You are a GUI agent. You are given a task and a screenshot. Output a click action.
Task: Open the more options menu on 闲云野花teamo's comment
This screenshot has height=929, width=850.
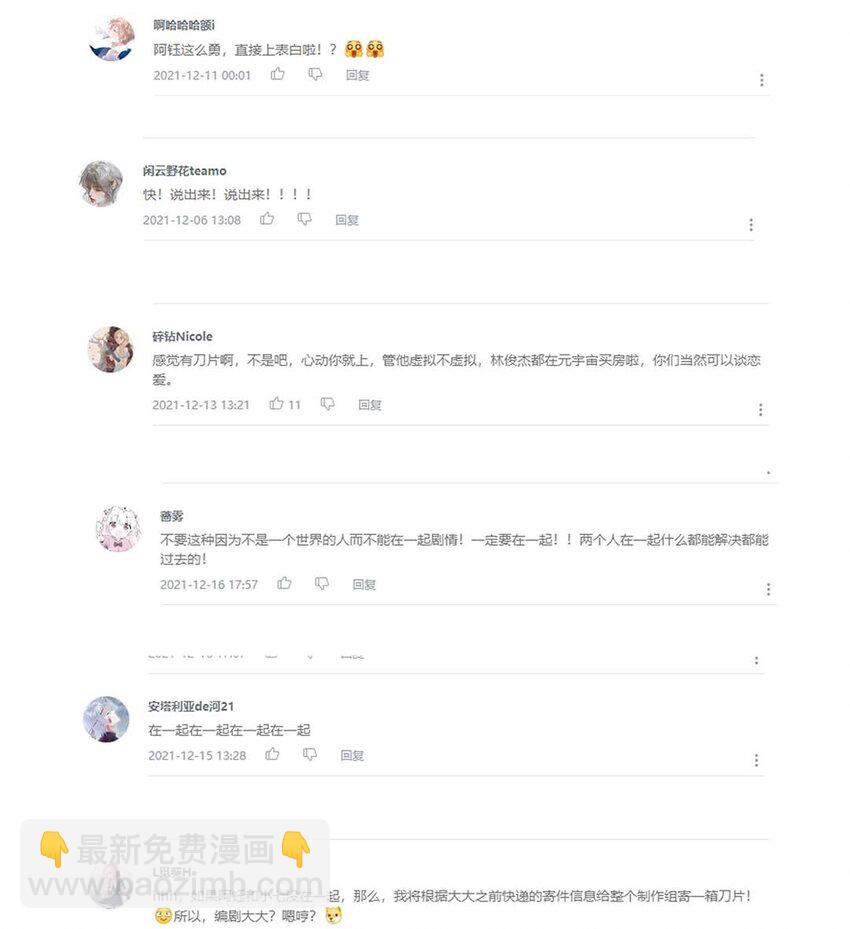[750, 224]
